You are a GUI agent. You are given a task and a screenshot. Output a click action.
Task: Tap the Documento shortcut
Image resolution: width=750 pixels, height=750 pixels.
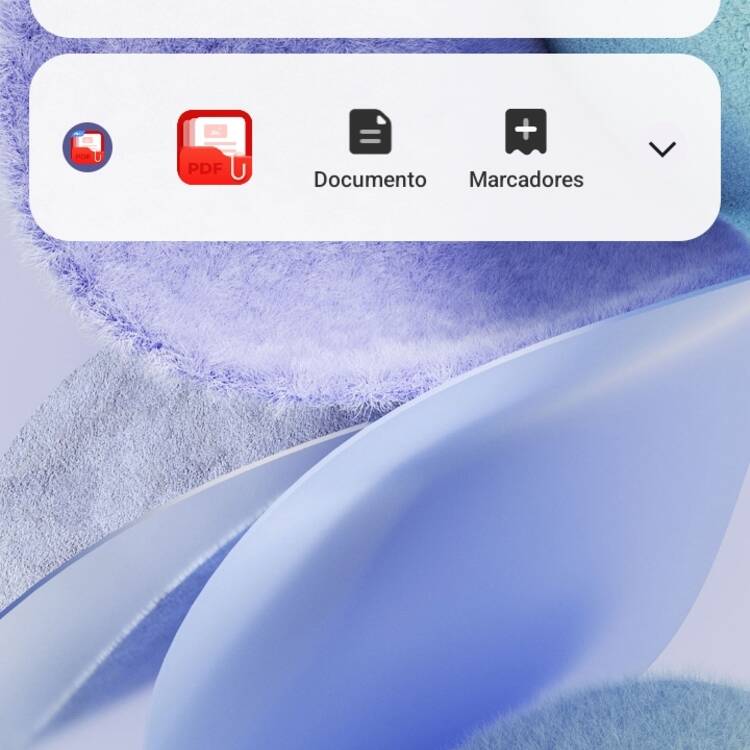point(370,149)
